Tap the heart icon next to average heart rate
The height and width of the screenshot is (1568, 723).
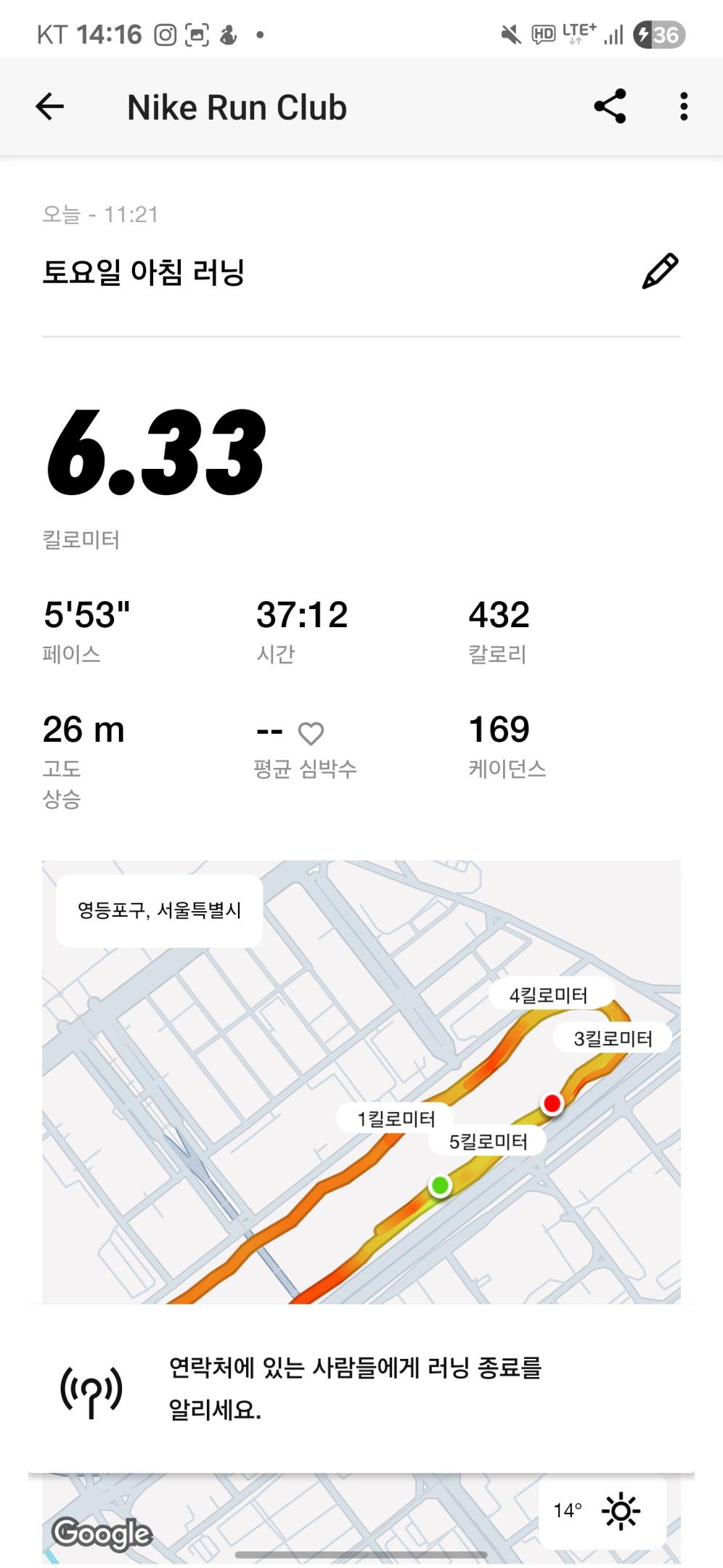311,733
